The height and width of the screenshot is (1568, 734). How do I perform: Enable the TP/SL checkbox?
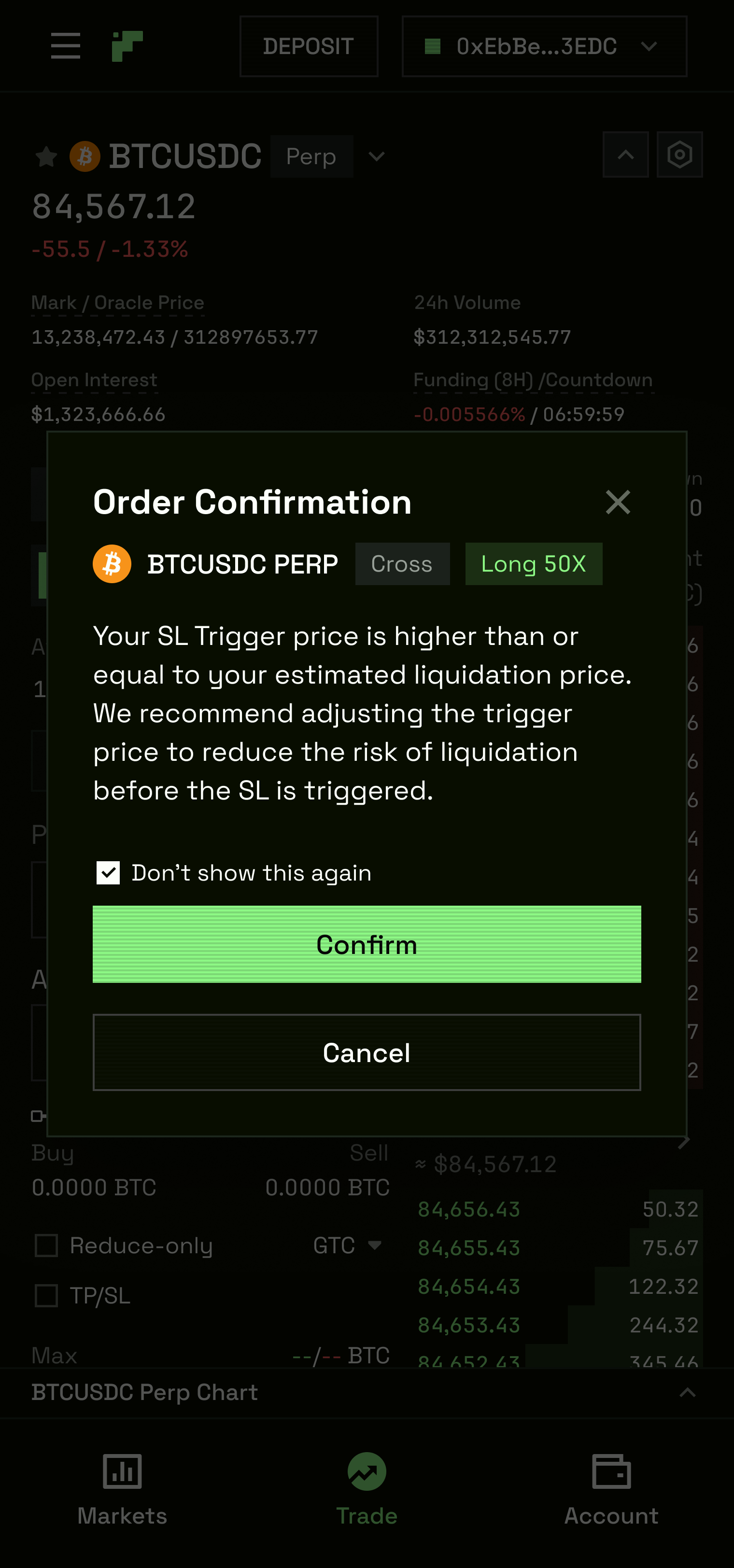tap(46, 1296)
